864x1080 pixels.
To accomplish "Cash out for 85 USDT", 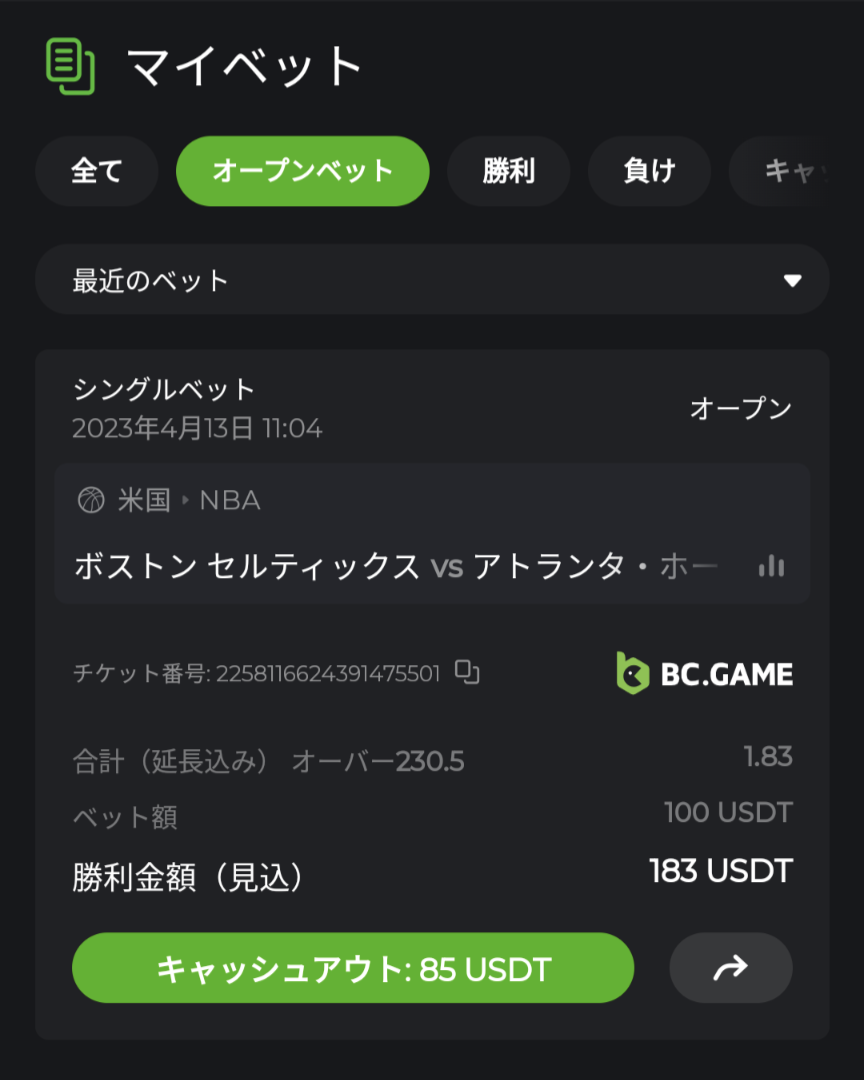I will pyautogui.click(x=353, y=968).
